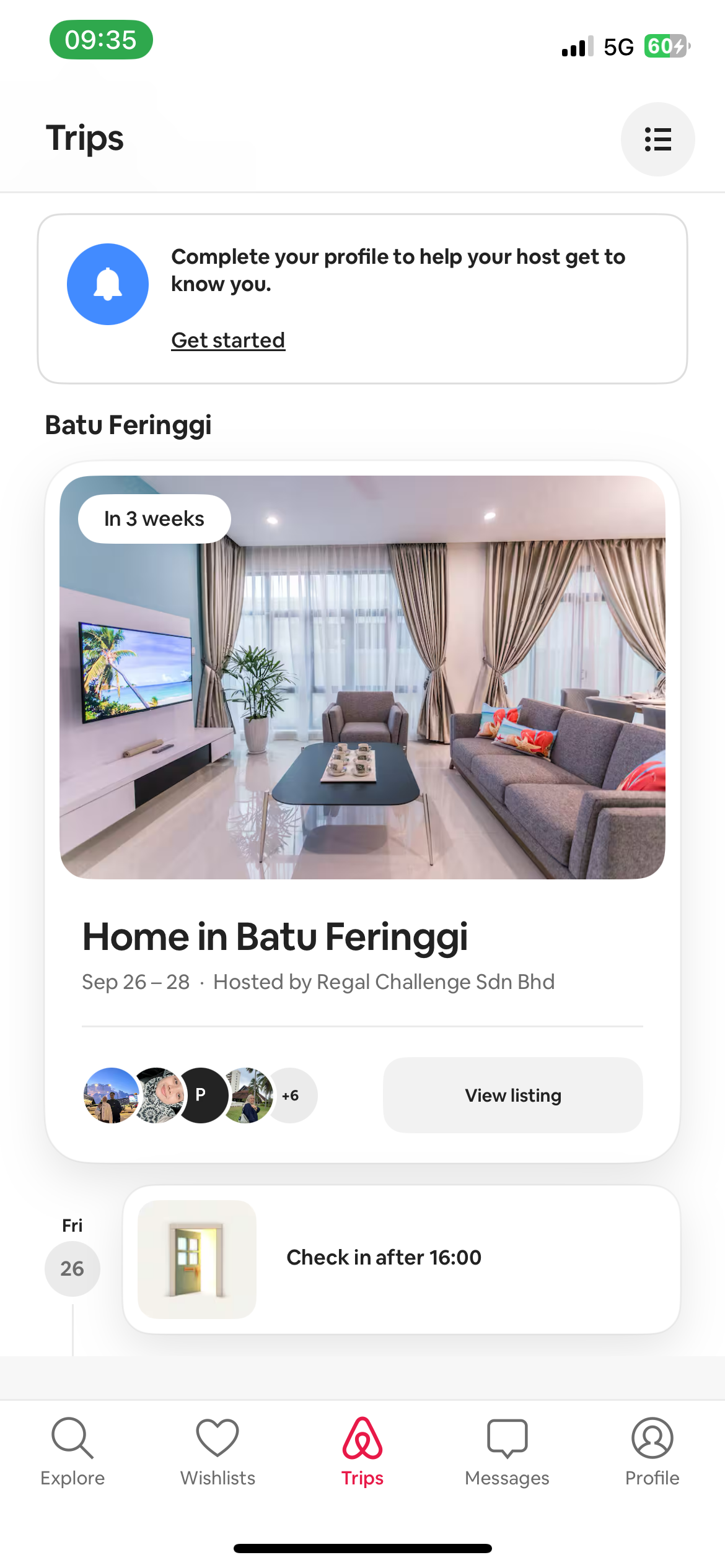Go to the Wishlists tab
The height and width of the screenshot is (1568, 725).
click(217, 1451)
